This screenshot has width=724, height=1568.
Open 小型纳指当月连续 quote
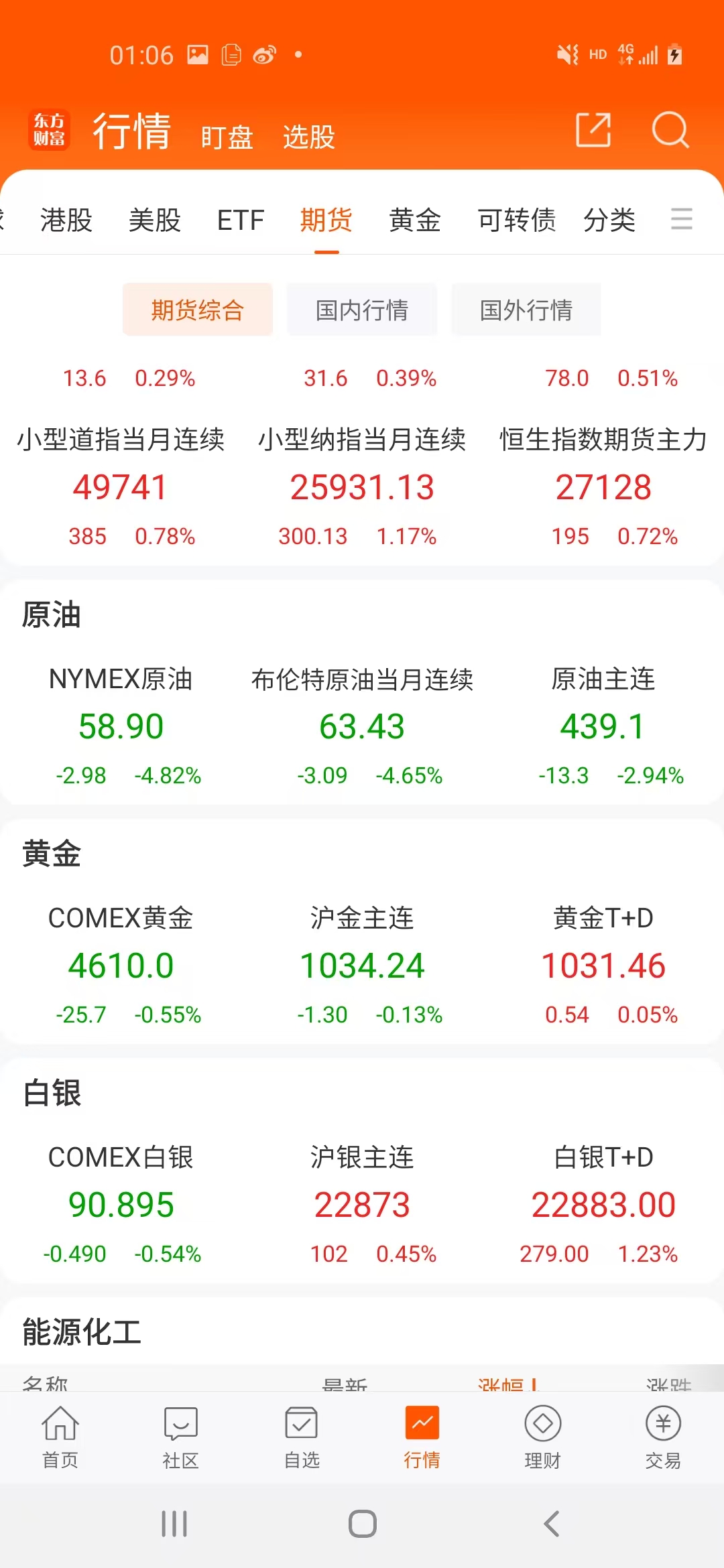(362, 487)
